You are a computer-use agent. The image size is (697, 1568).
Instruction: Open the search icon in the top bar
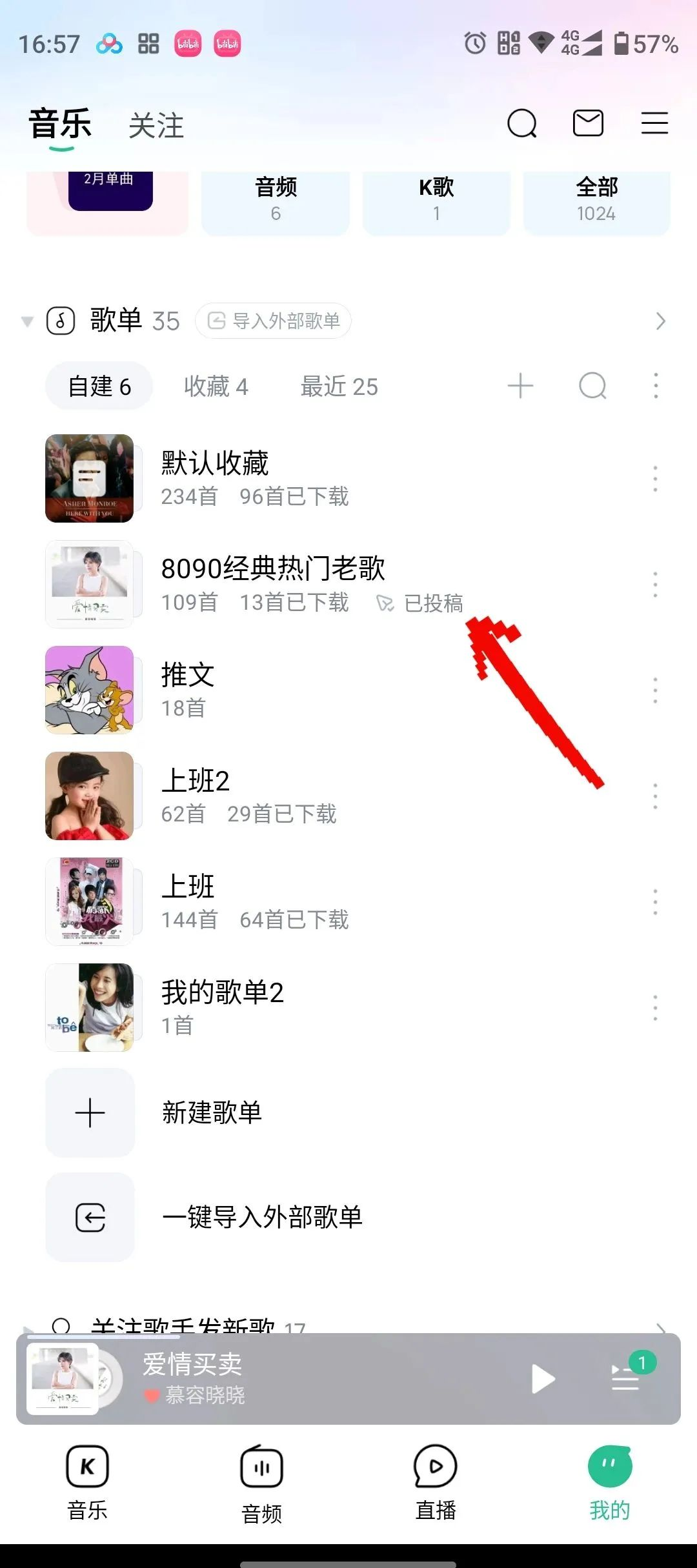(x=521, y=123)
